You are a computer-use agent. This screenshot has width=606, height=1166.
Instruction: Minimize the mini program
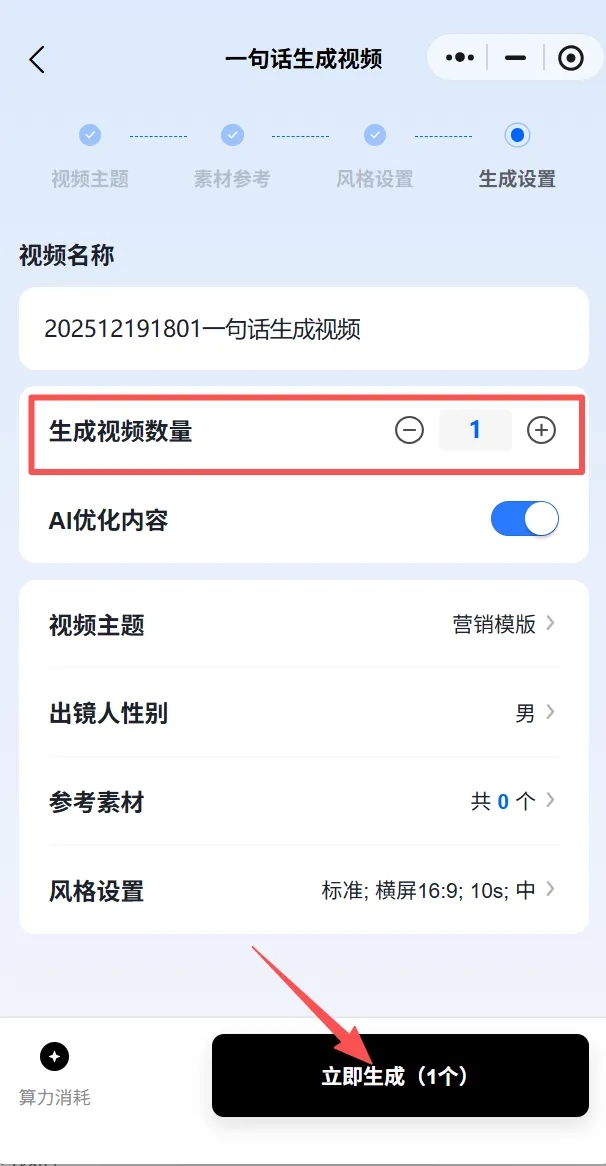coord(516,58)
